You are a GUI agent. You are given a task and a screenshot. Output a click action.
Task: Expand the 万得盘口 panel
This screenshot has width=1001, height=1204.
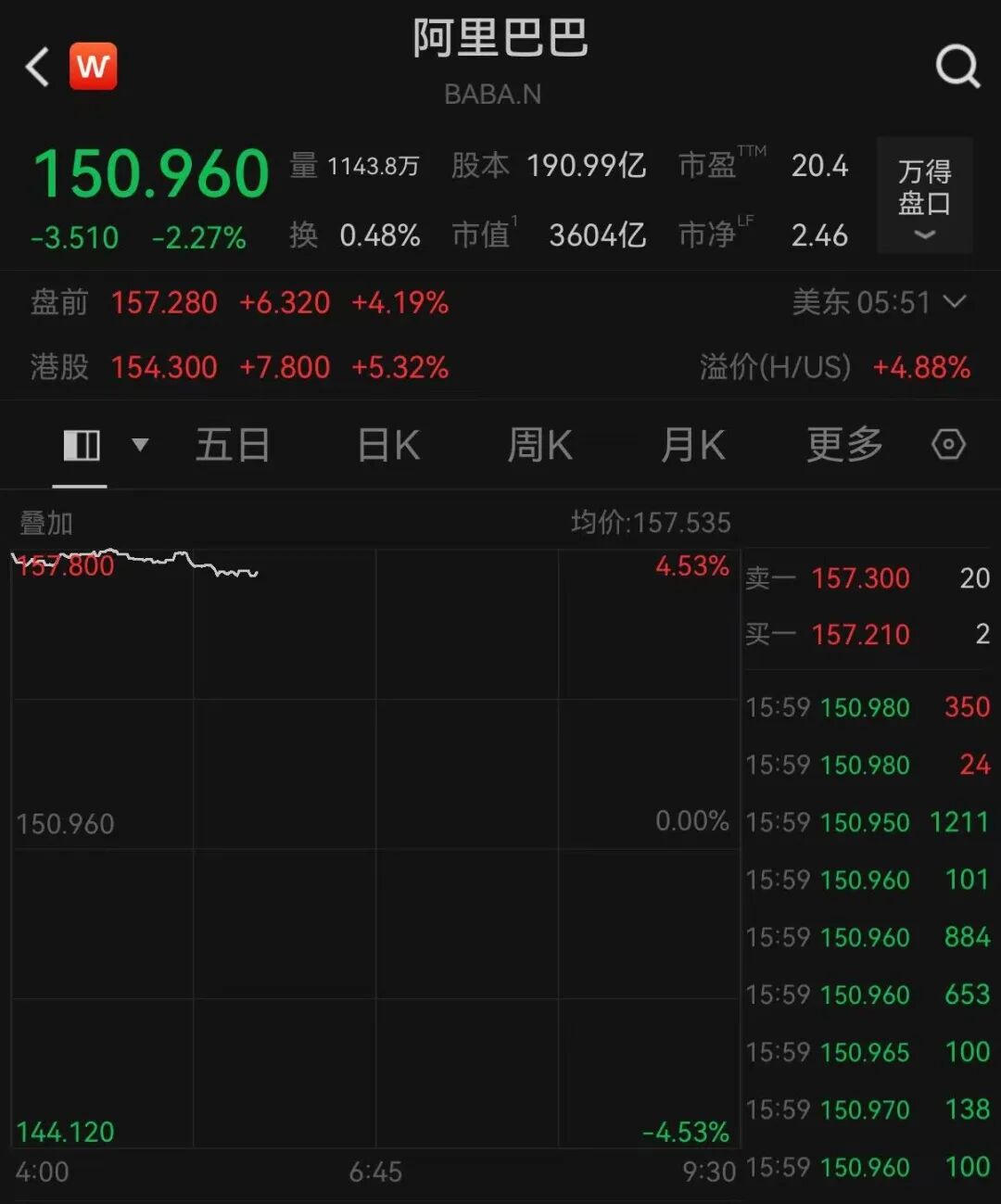924,196
